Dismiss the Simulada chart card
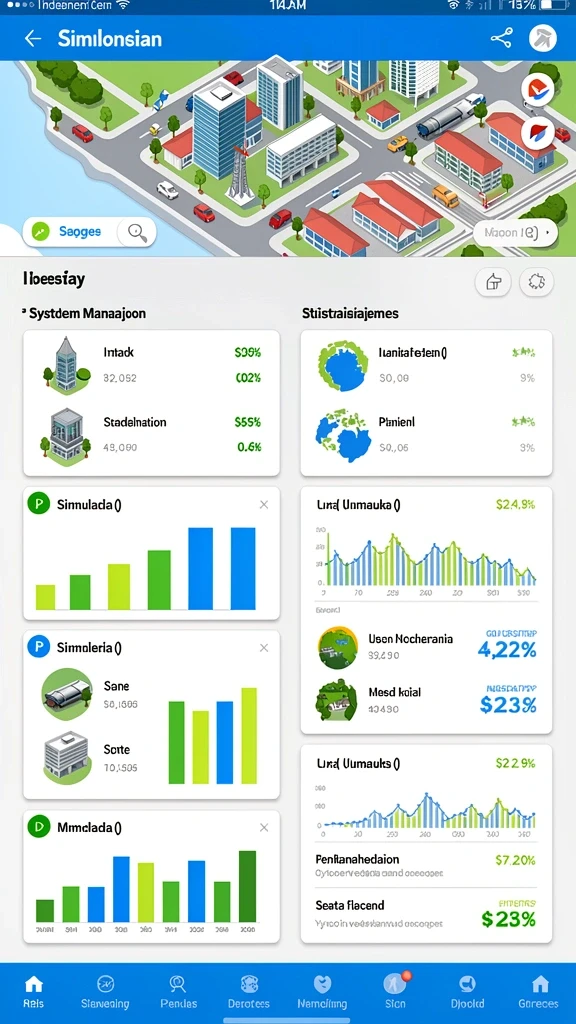Viewport: 576px width, 1024px height. [x=264, y=504]
